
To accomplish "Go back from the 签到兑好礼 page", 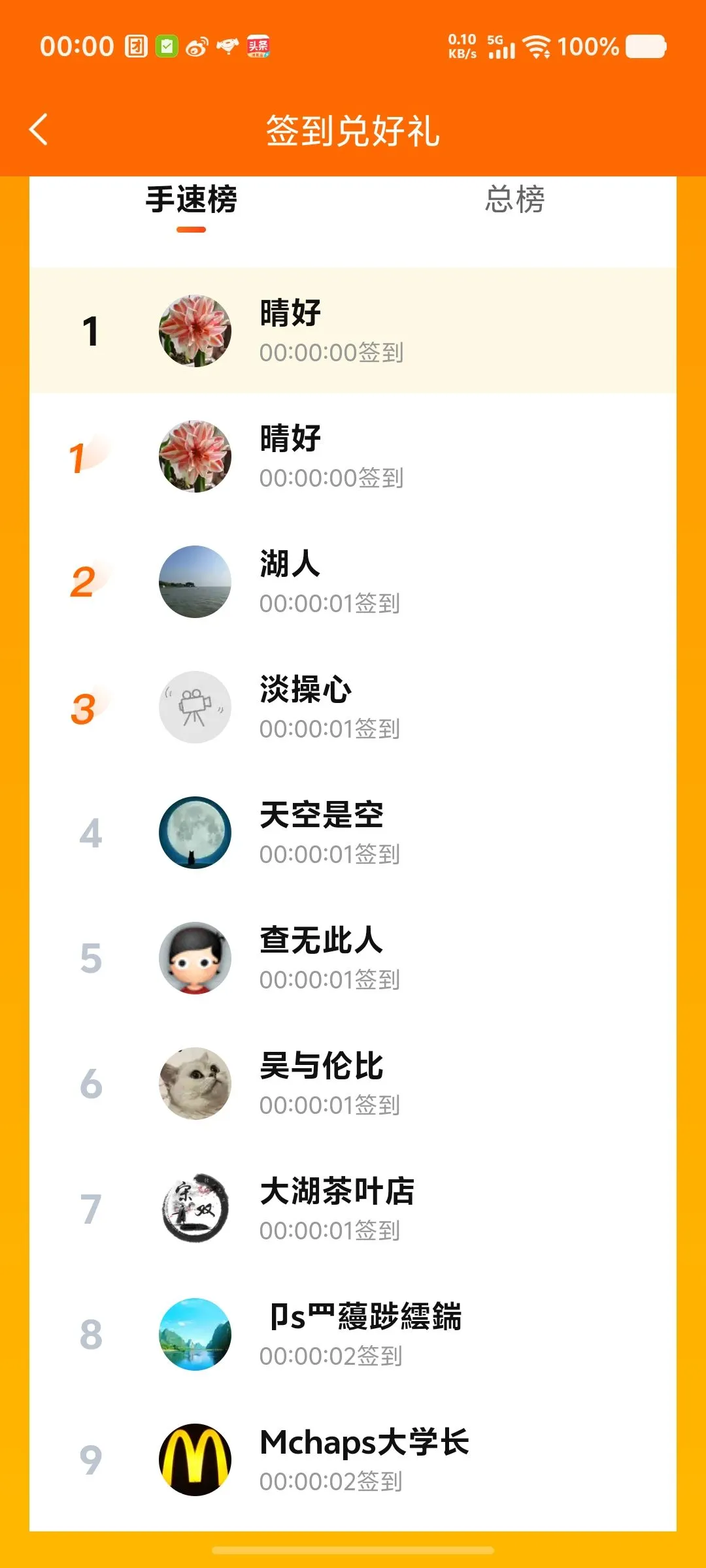I will 39,129.
